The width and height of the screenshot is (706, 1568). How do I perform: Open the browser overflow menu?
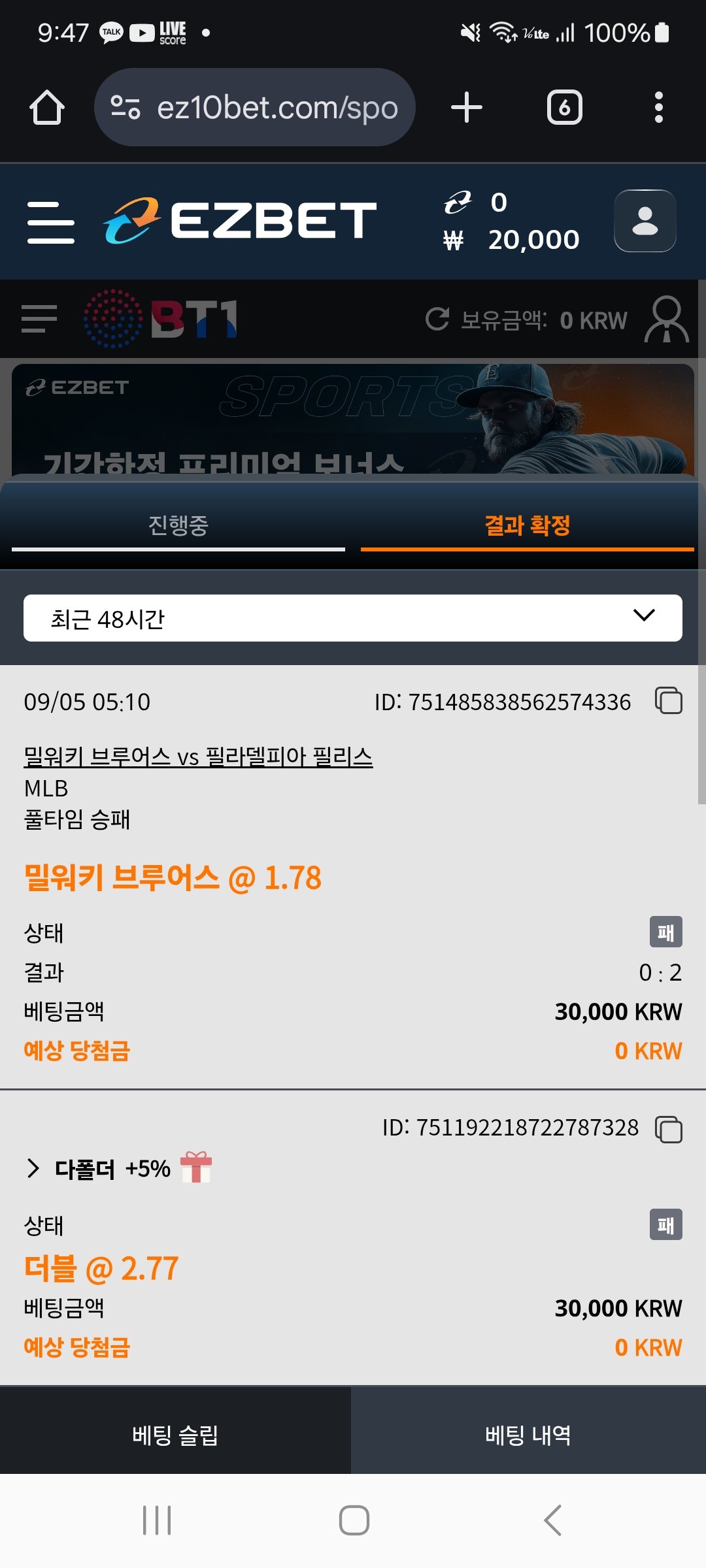658,107
